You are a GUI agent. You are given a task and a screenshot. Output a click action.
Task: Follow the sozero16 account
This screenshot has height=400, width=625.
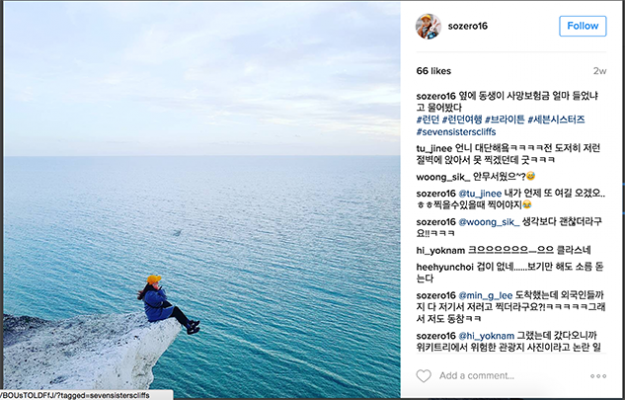[x=582, y=26]
